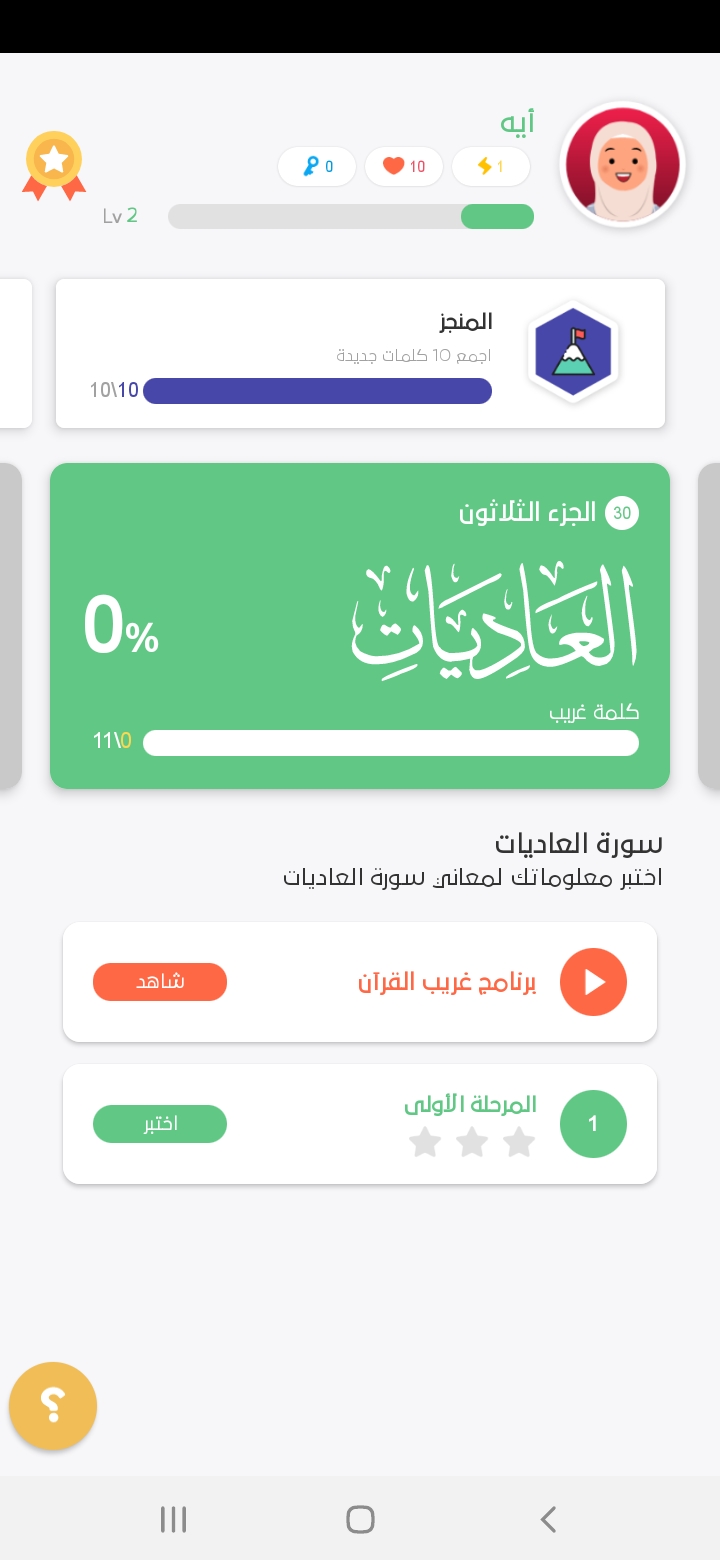Screen dimensions: 720x1560
Task: Tap the Juz 30 circle badge on the green card
Action: [622, 512]
